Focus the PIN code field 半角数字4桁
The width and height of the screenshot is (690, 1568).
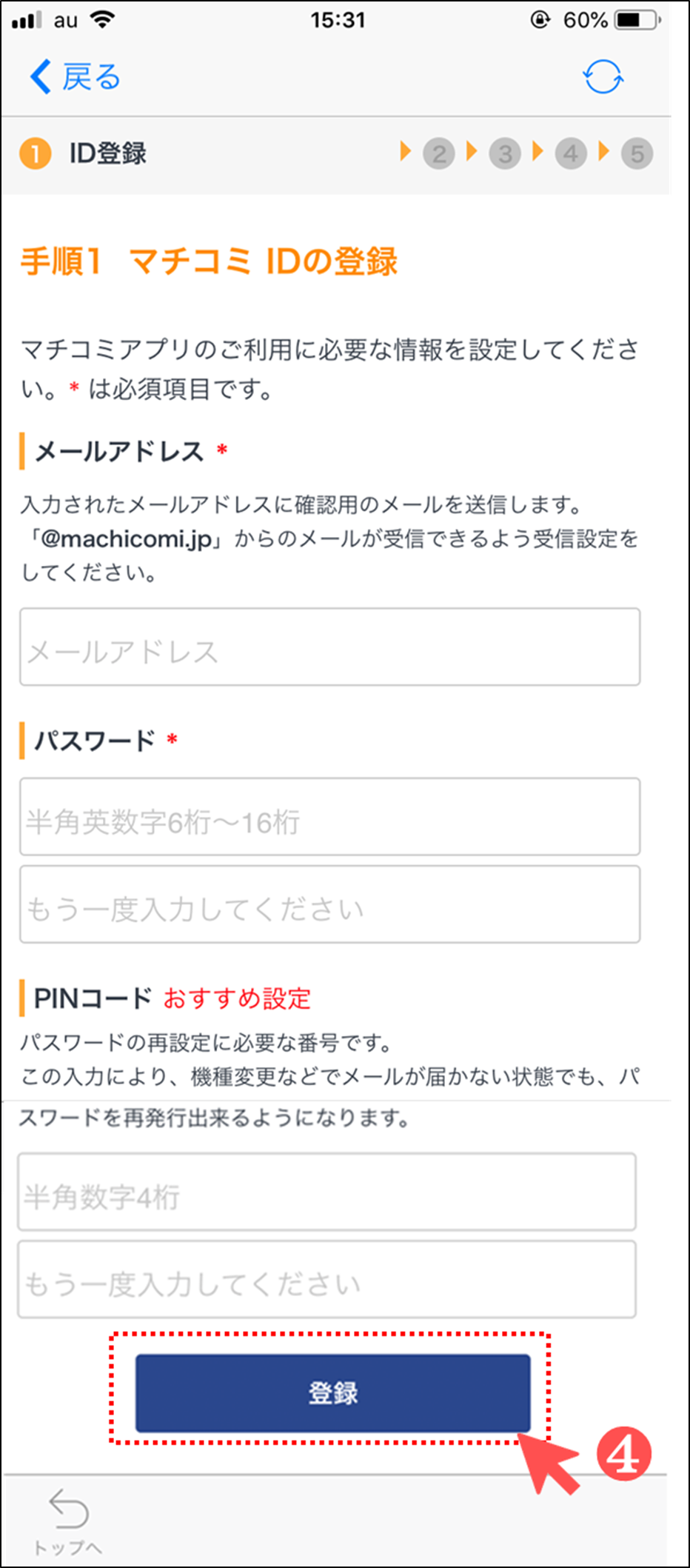[327, 1192]
